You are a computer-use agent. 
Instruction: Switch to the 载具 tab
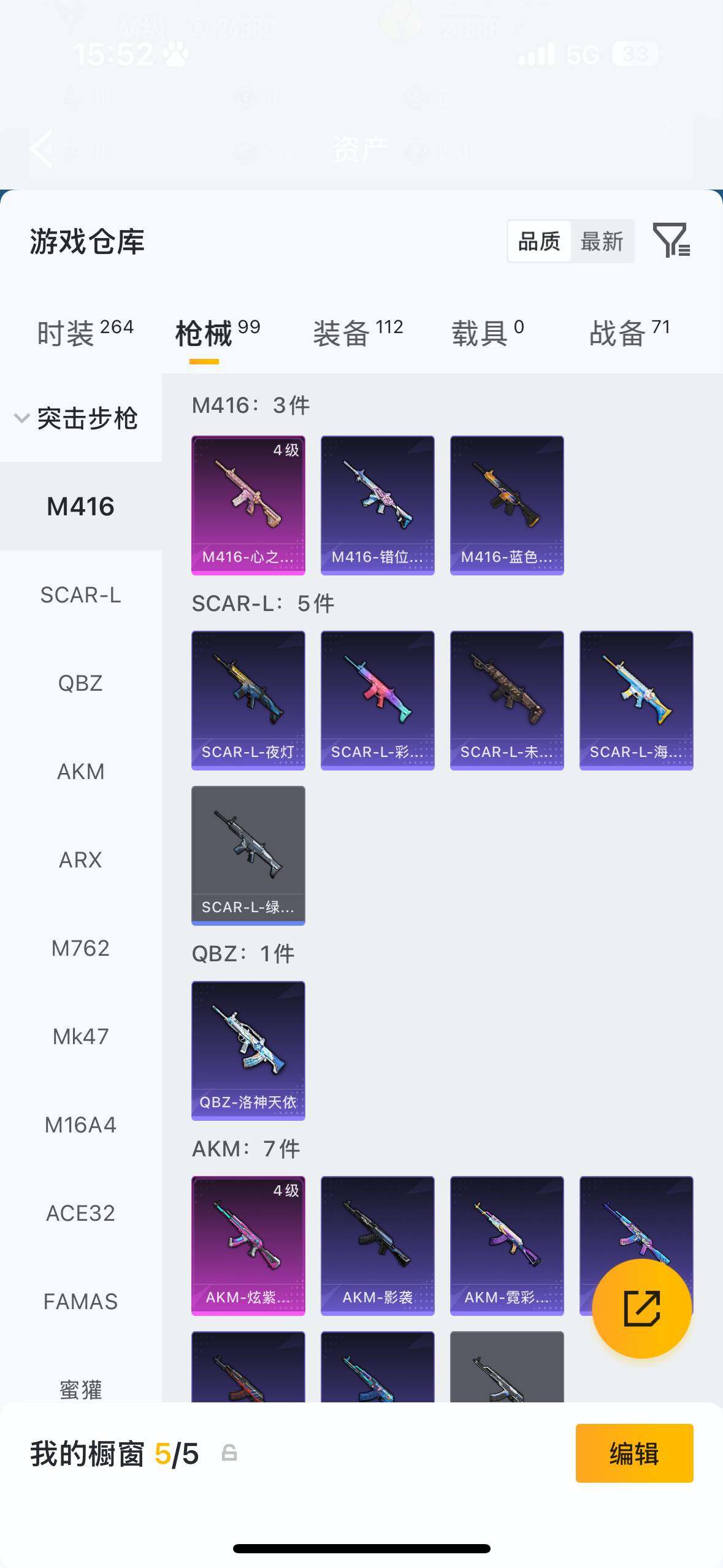coord(488,333)
